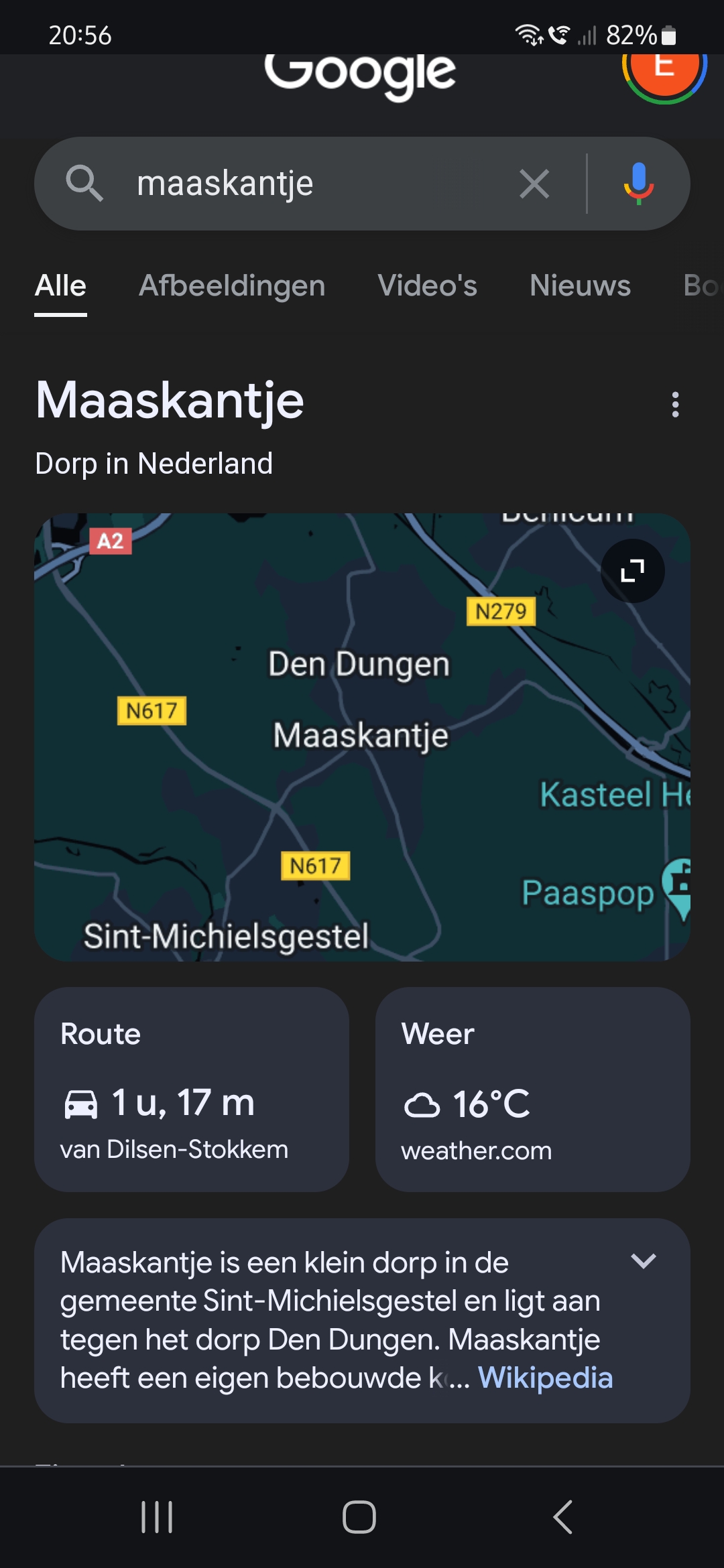Screen dimensions: 724x1568
Task: Clear the search query text
Action: coord(534,184)
